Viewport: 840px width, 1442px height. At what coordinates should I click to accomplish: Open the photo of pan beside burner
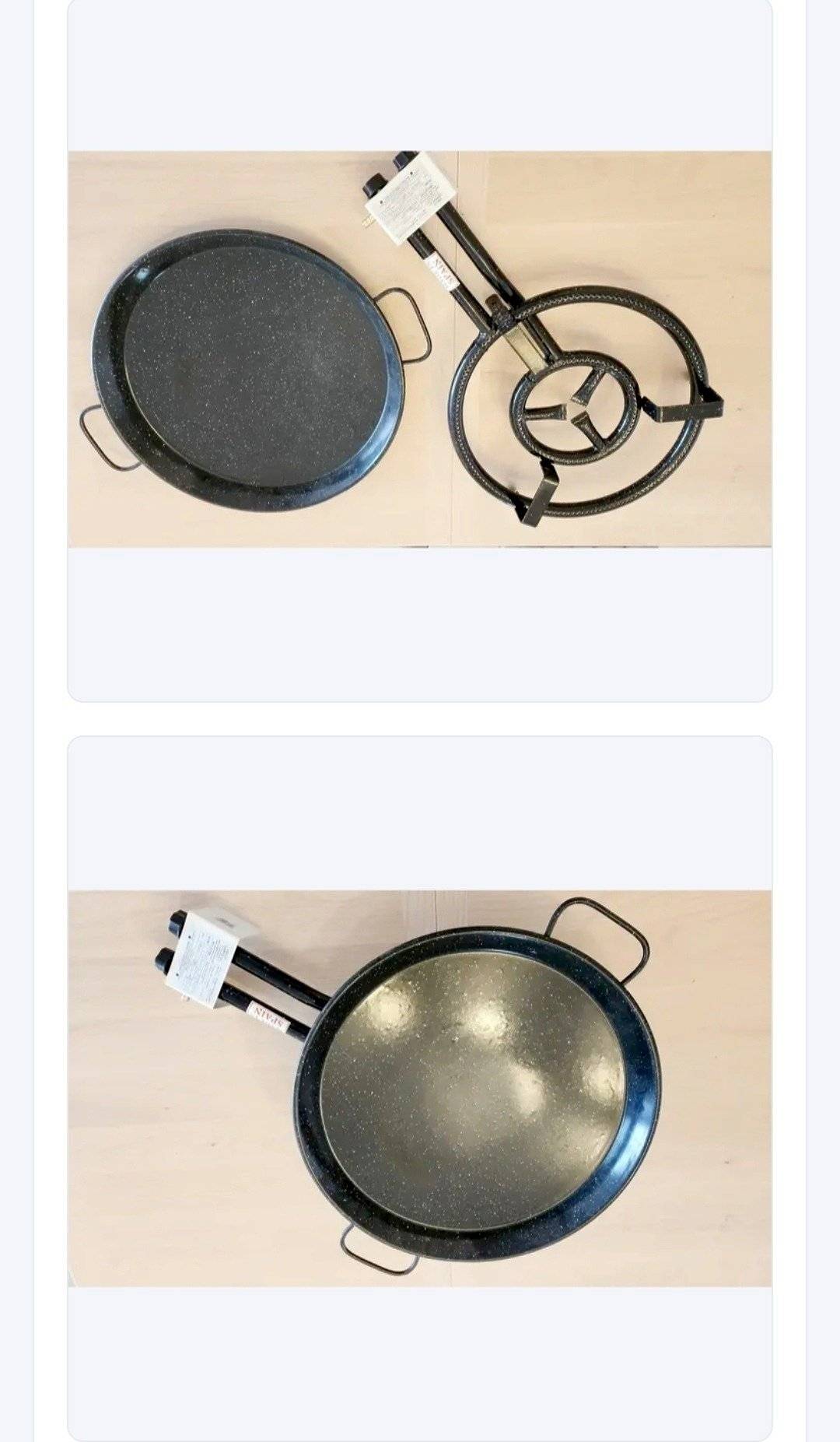point(420,349)
